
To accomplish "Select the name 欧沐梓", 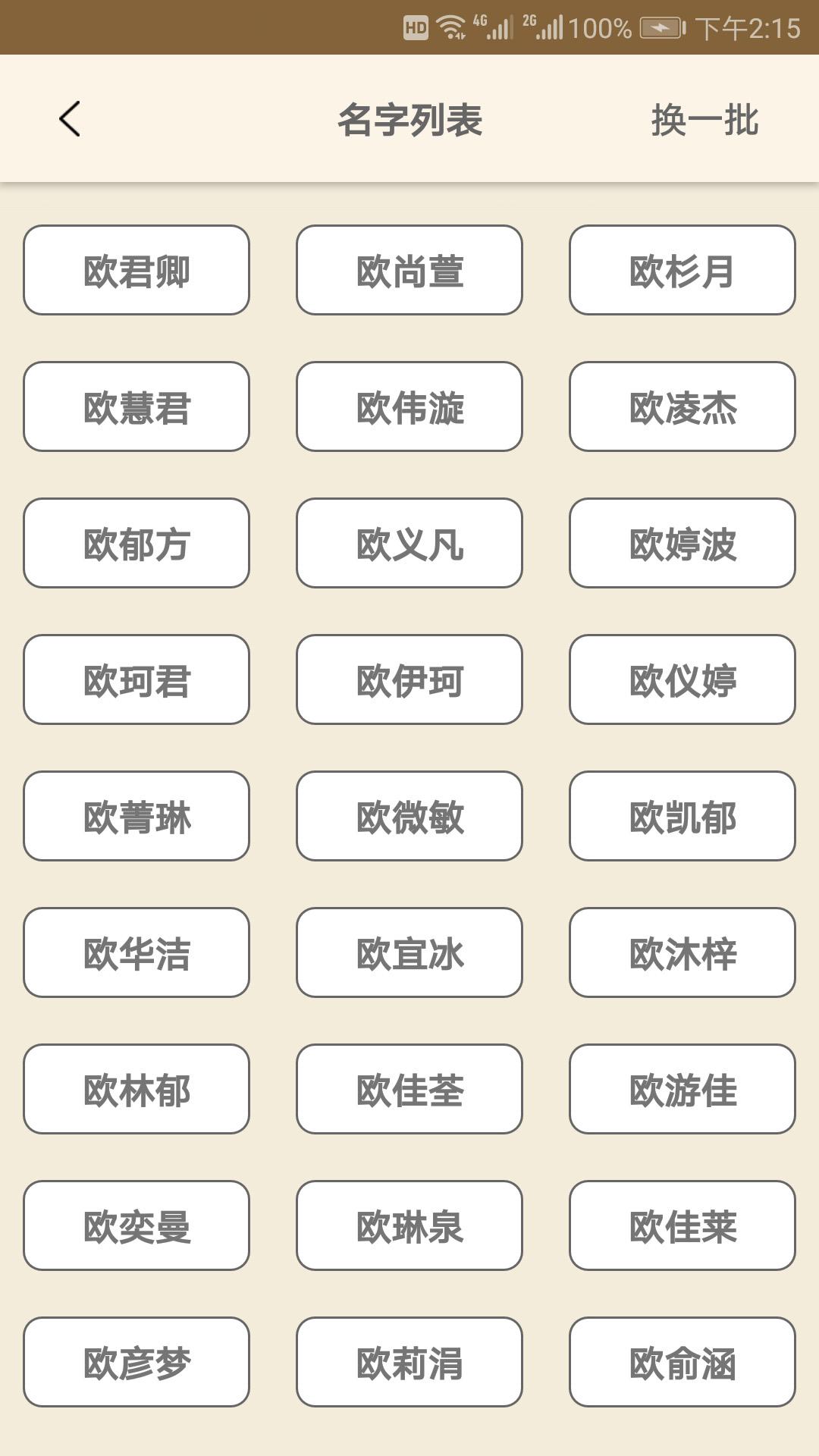I will 682,952.
